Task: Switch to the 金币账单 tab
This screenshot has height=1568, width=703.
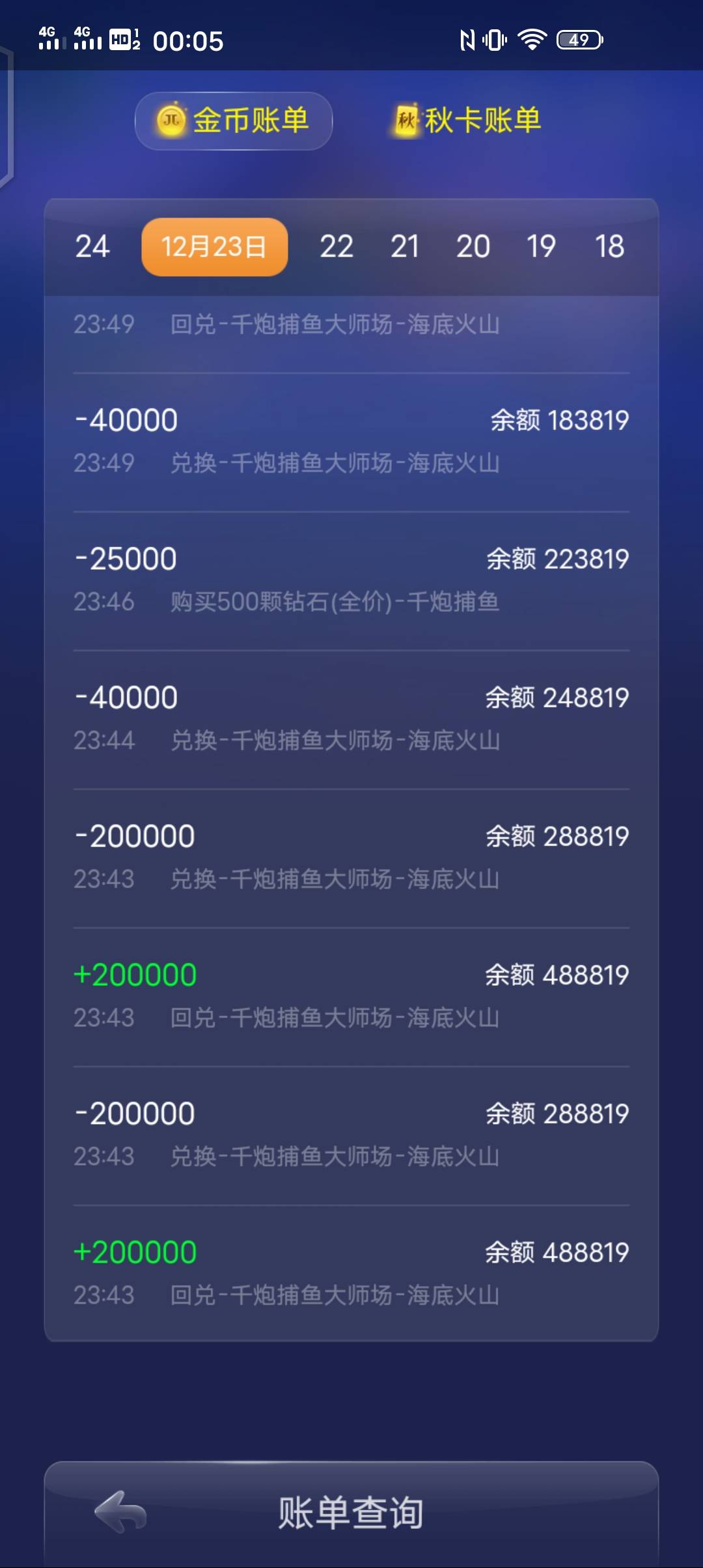Action: click(232, 120)
